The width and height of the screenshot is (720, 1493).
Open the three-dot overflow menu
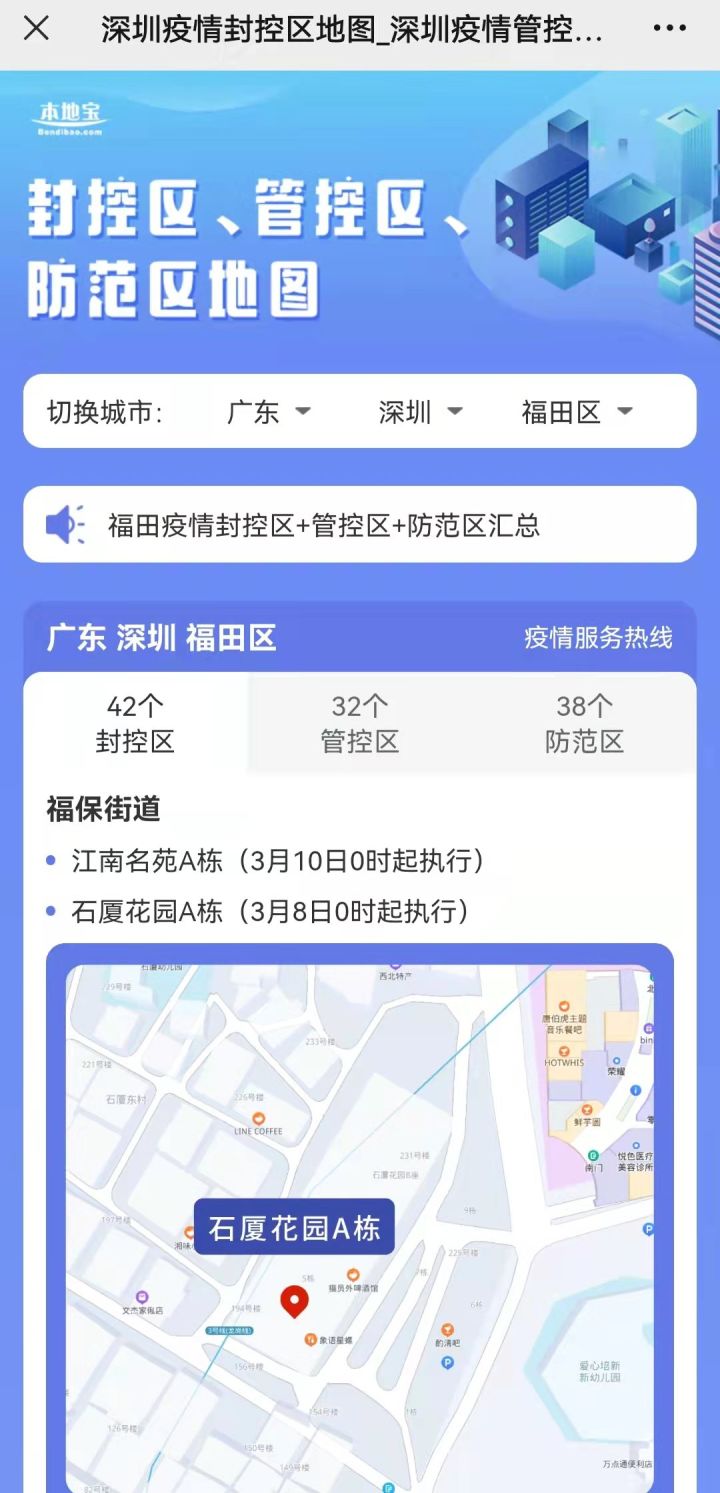669,28
